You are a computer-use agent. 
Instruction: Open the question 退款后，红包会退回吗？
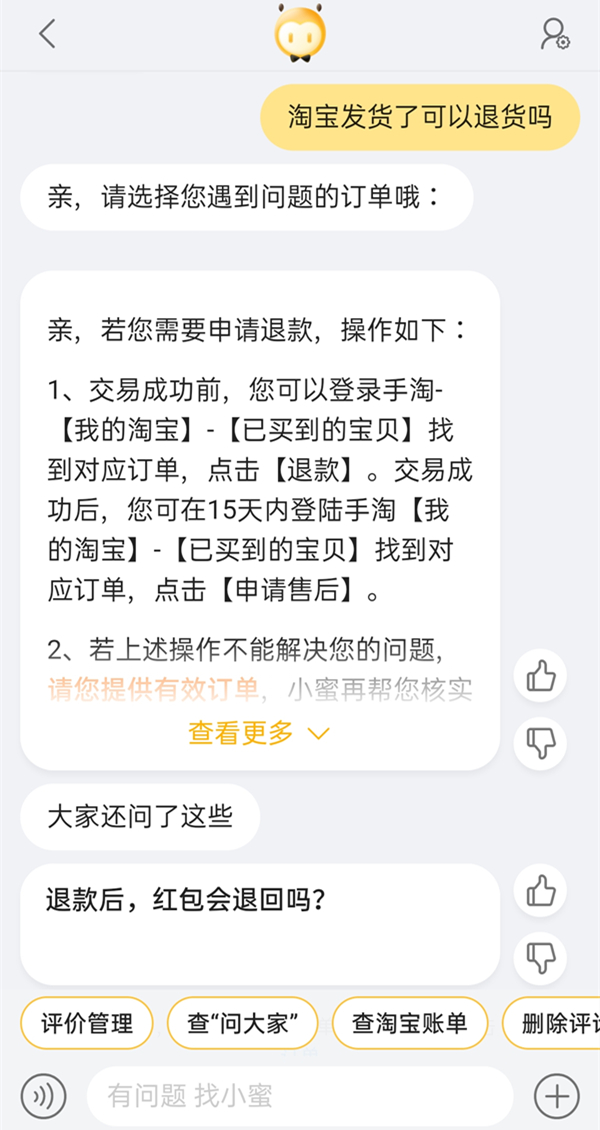click(187, 900)
